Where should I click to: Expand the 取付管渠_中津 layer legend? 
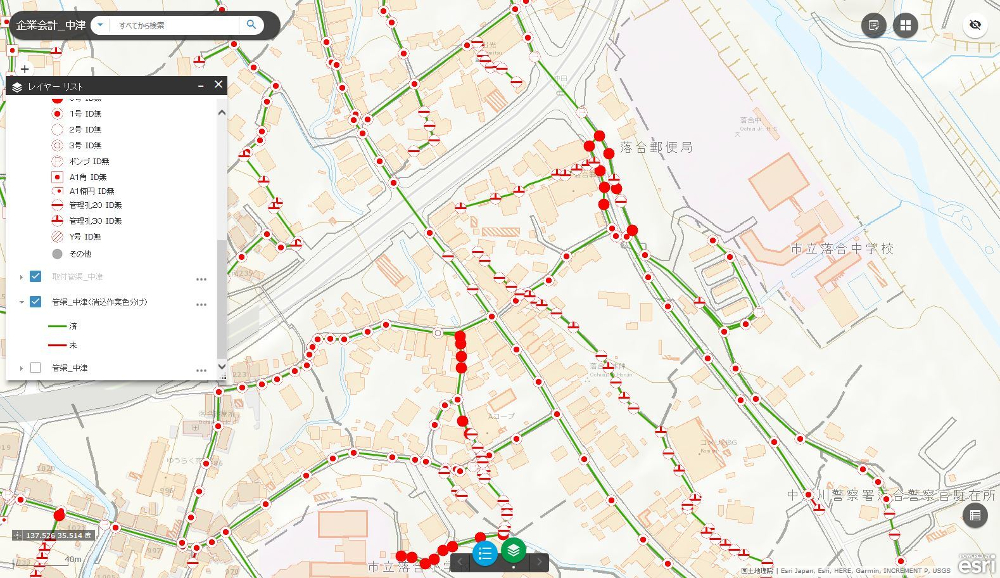pos(21,276)
